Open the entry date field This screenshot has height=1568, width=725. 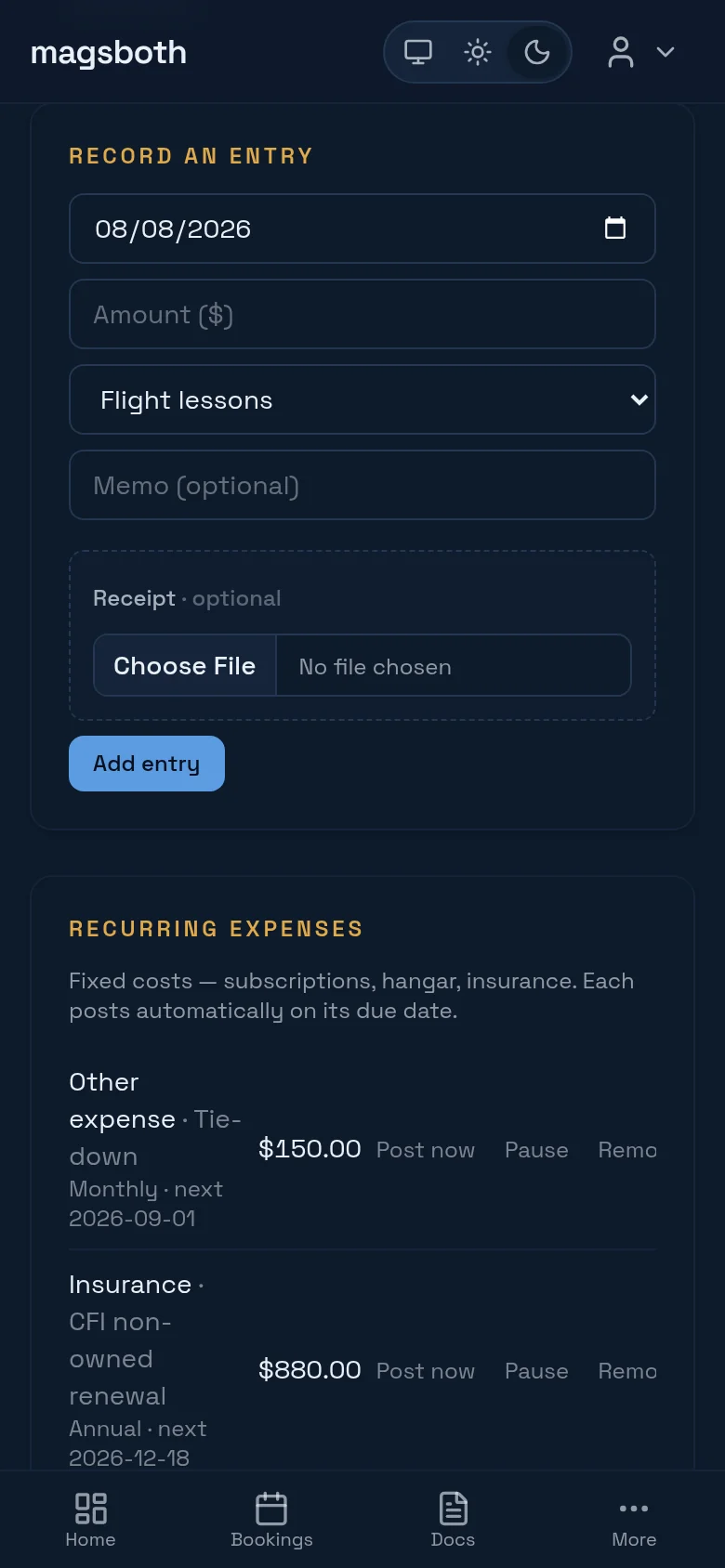pos(362,229)
